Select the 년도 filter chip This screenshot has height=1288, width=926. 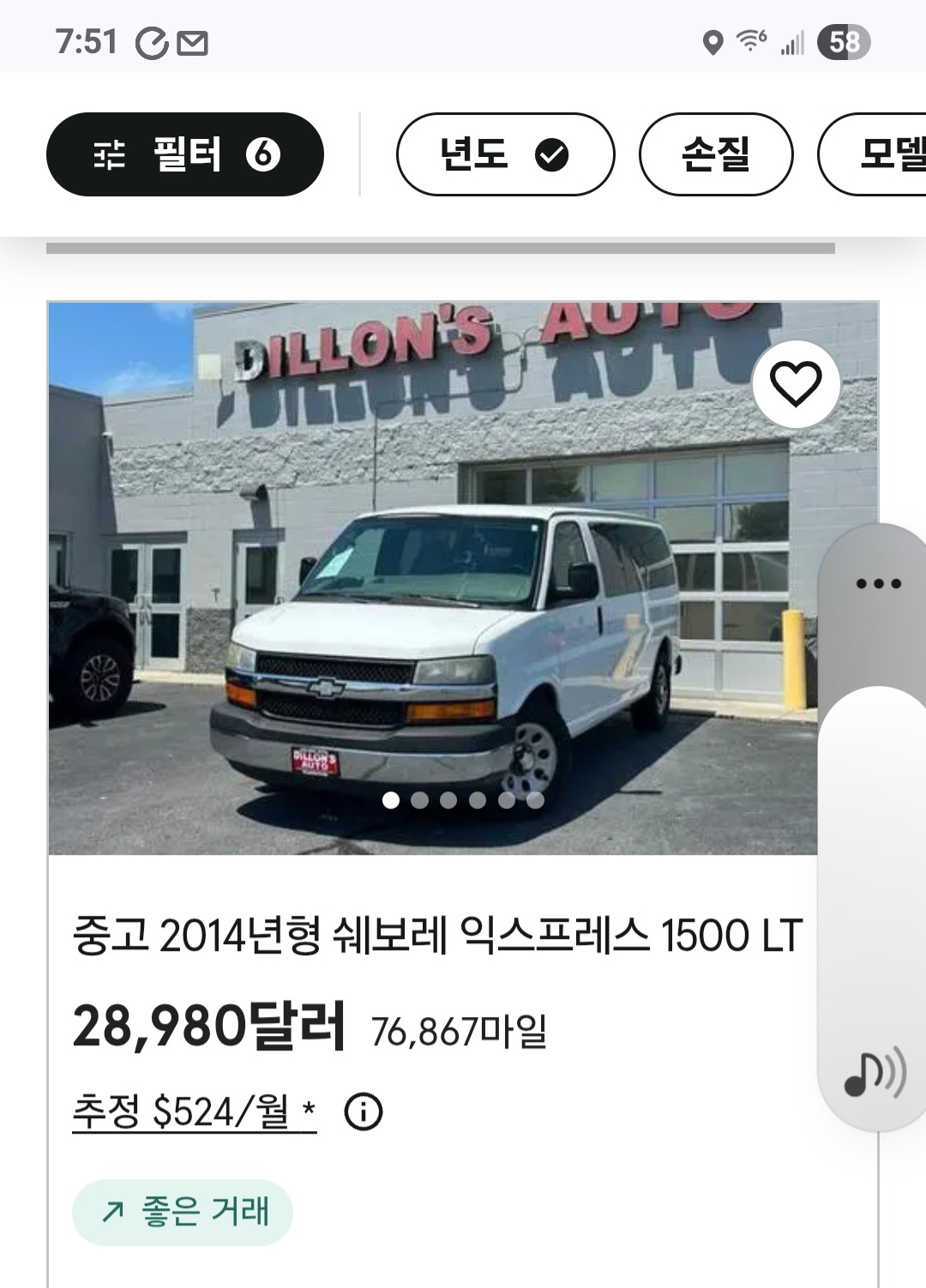point(504,154)
